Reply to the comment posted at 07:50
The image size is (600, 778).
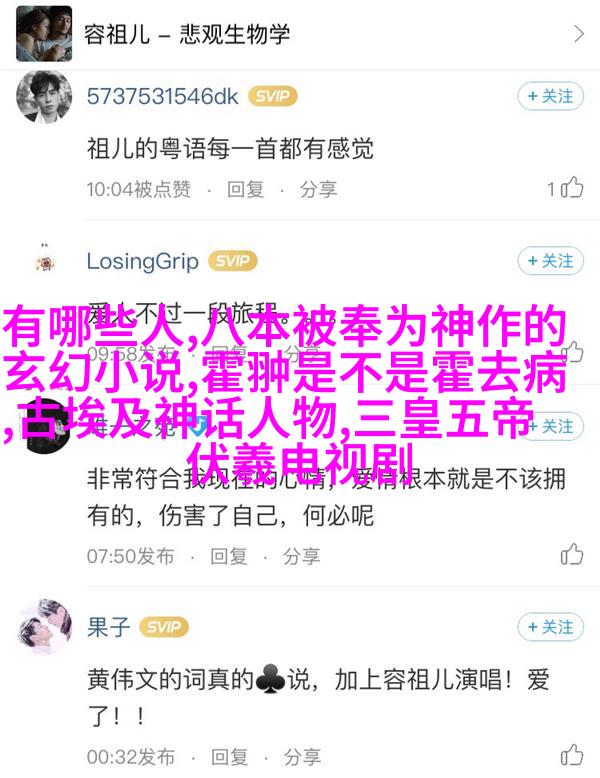click(228, 555)
